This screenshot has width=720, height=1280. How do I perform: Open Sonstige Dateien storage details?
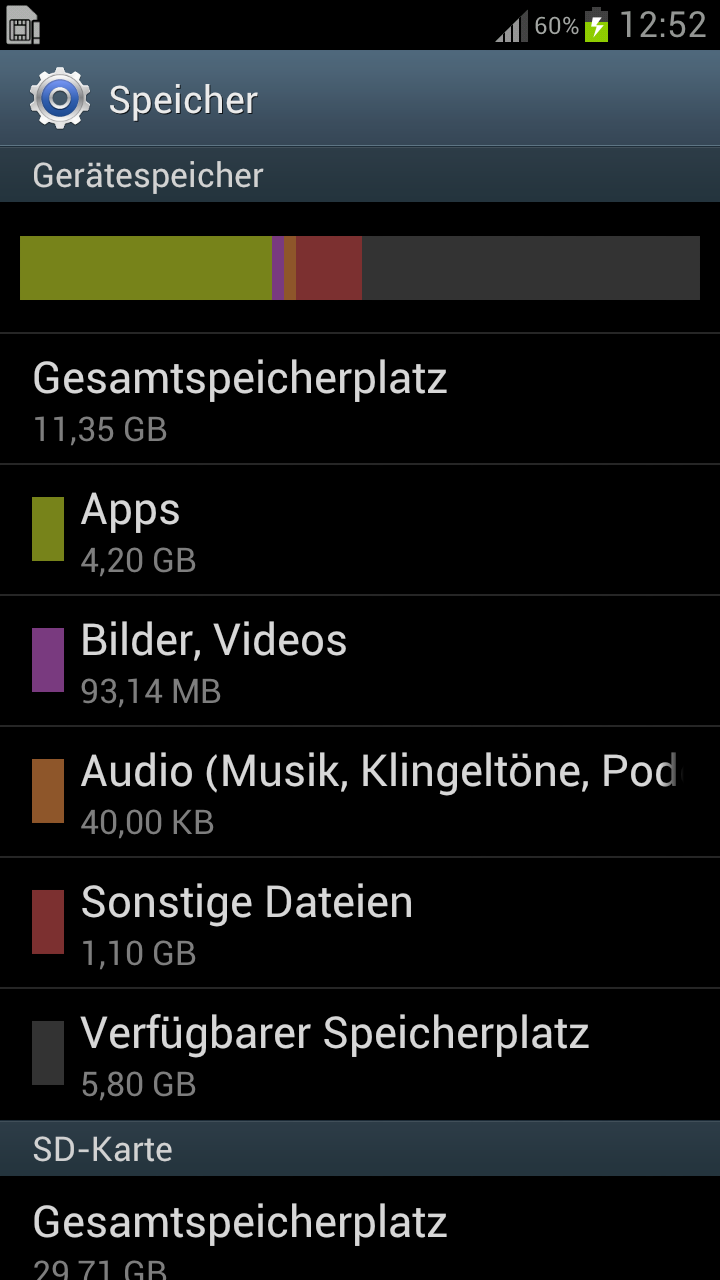click(x=360, y=923)
